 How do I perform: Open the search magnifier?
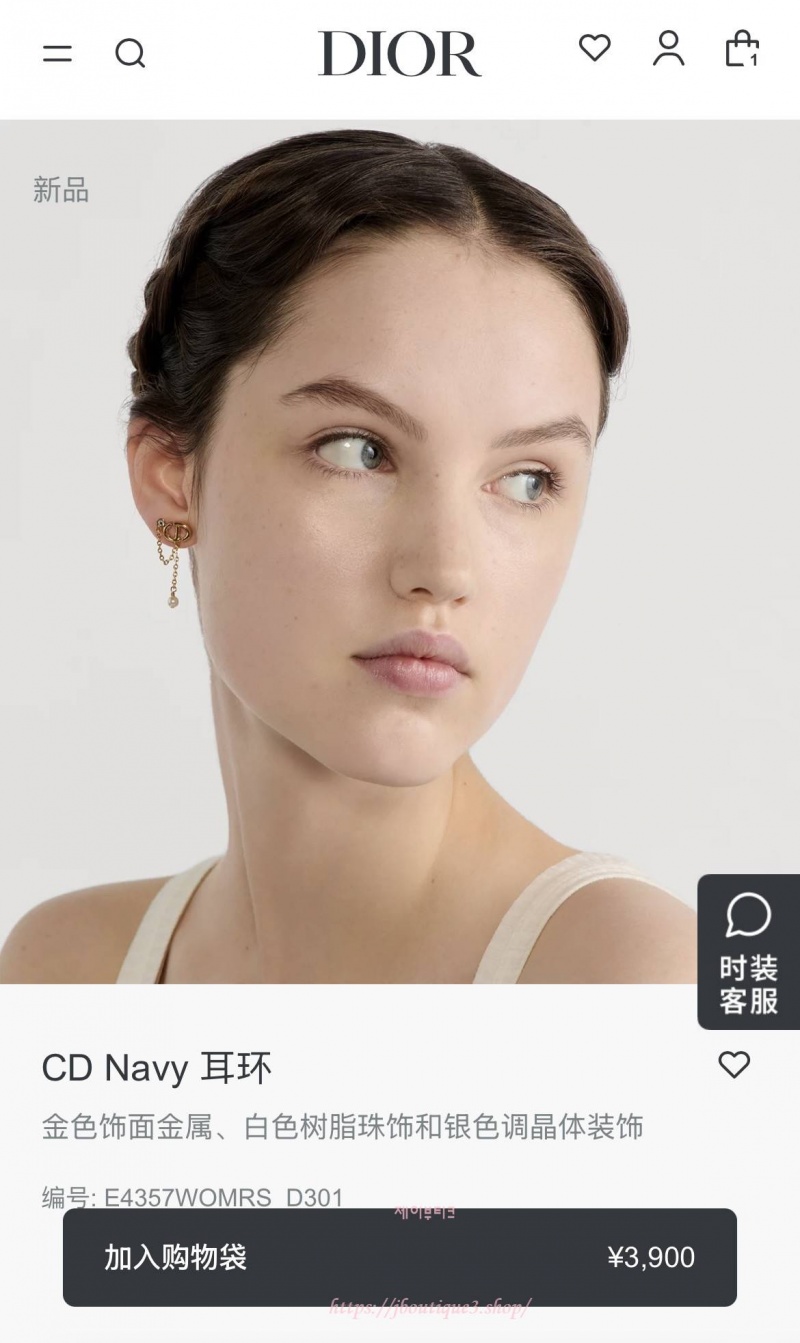(x=130, y=53)
